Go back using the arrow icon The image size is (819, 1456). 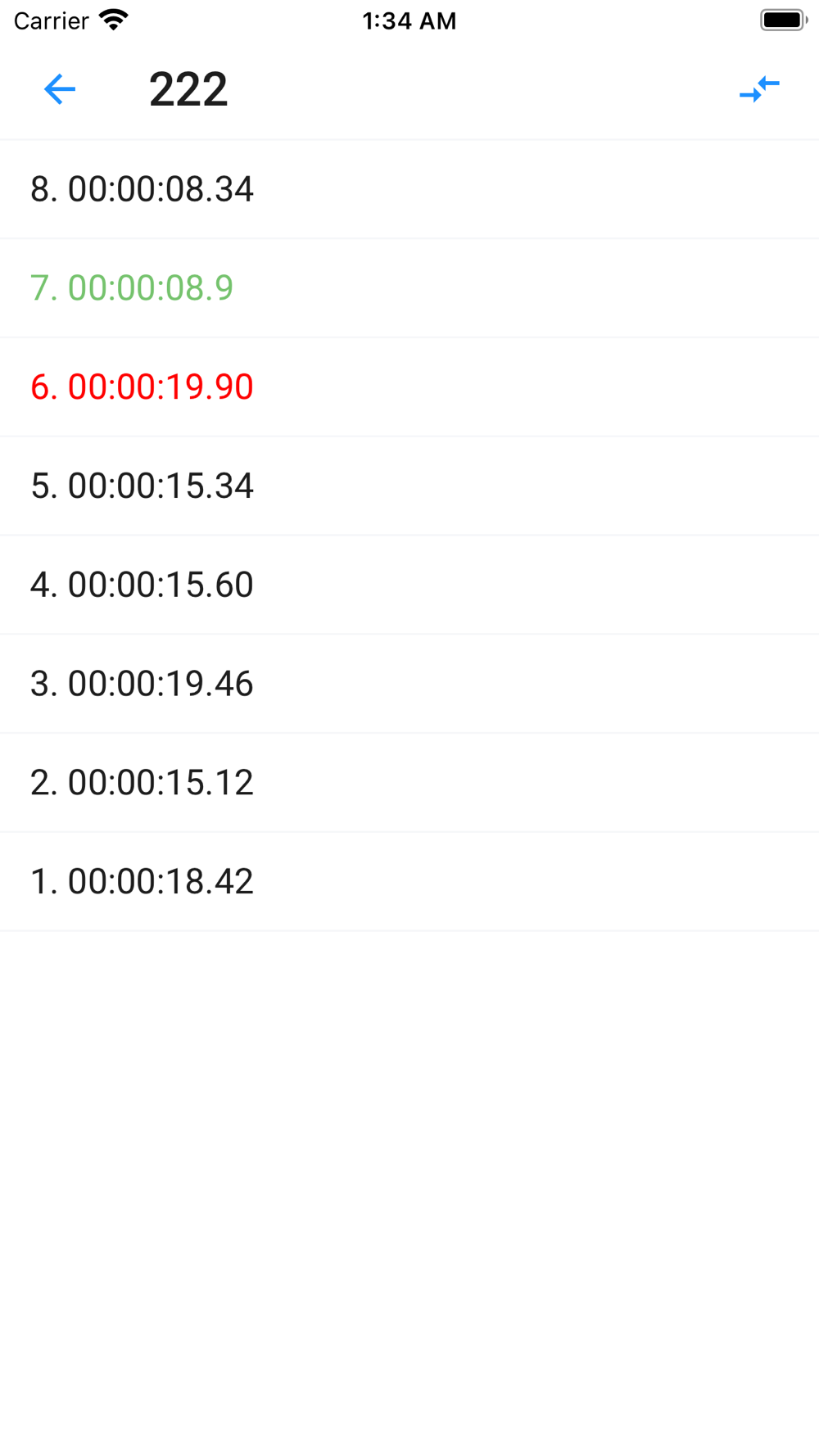click(60, 89)
